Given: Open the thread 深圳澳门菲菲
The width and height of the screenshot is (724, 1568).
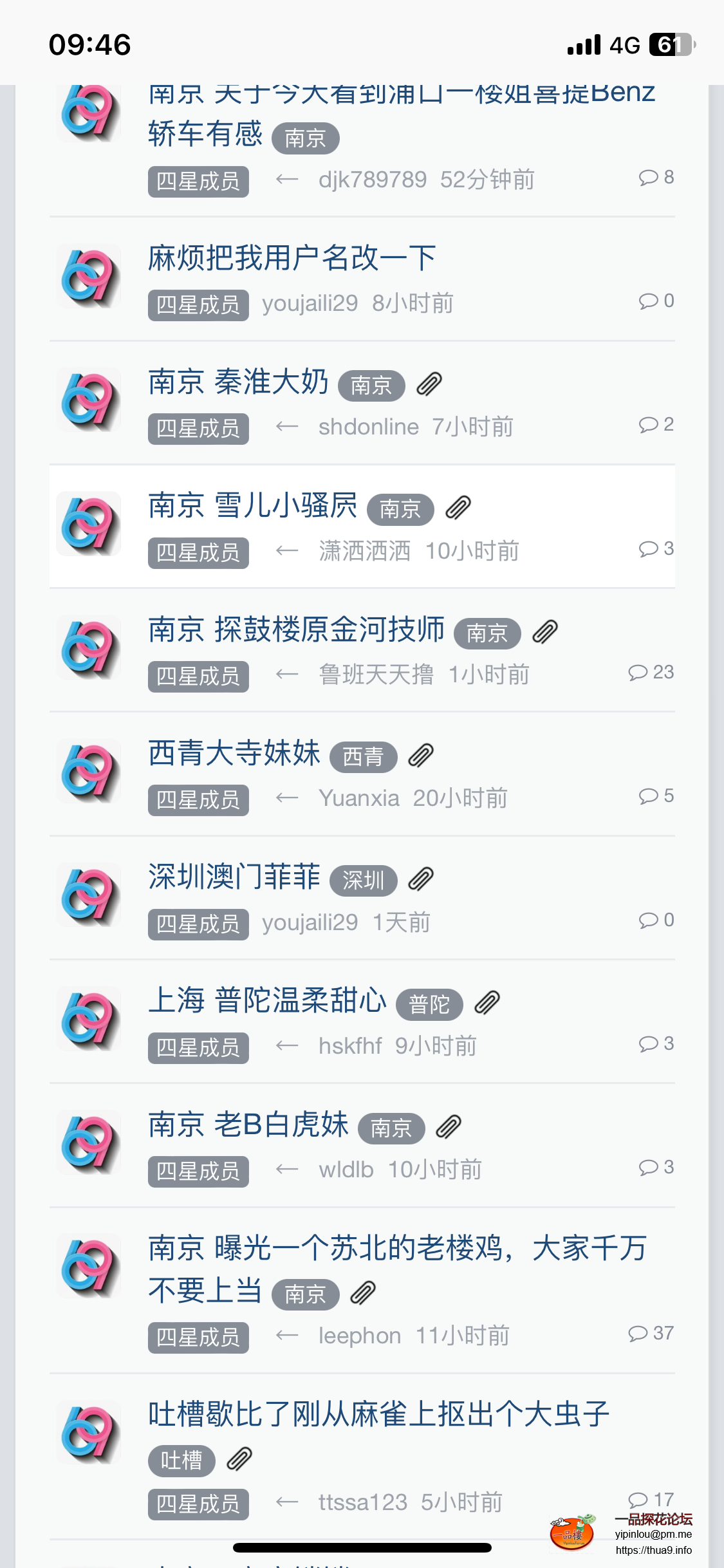Looking at the screenshot, I should (234, 877).
